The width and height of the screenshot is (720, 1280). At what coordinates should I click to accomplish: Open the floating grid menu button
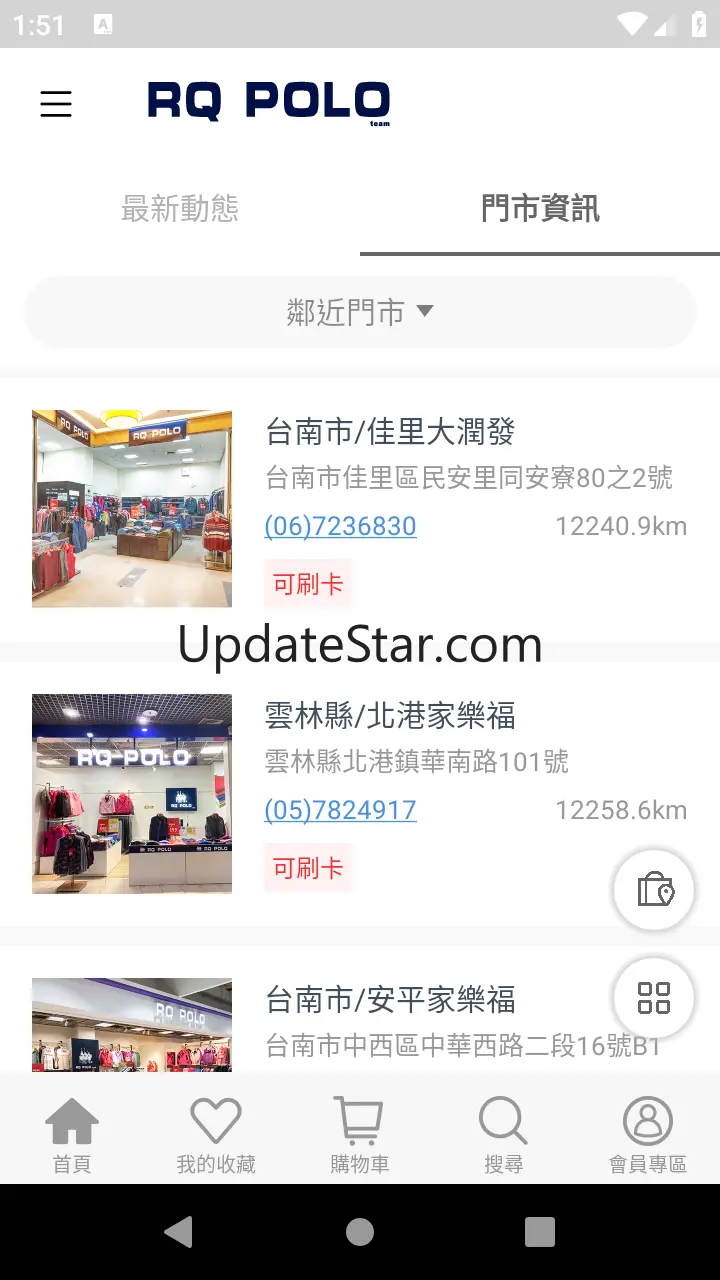pos(654,997)
